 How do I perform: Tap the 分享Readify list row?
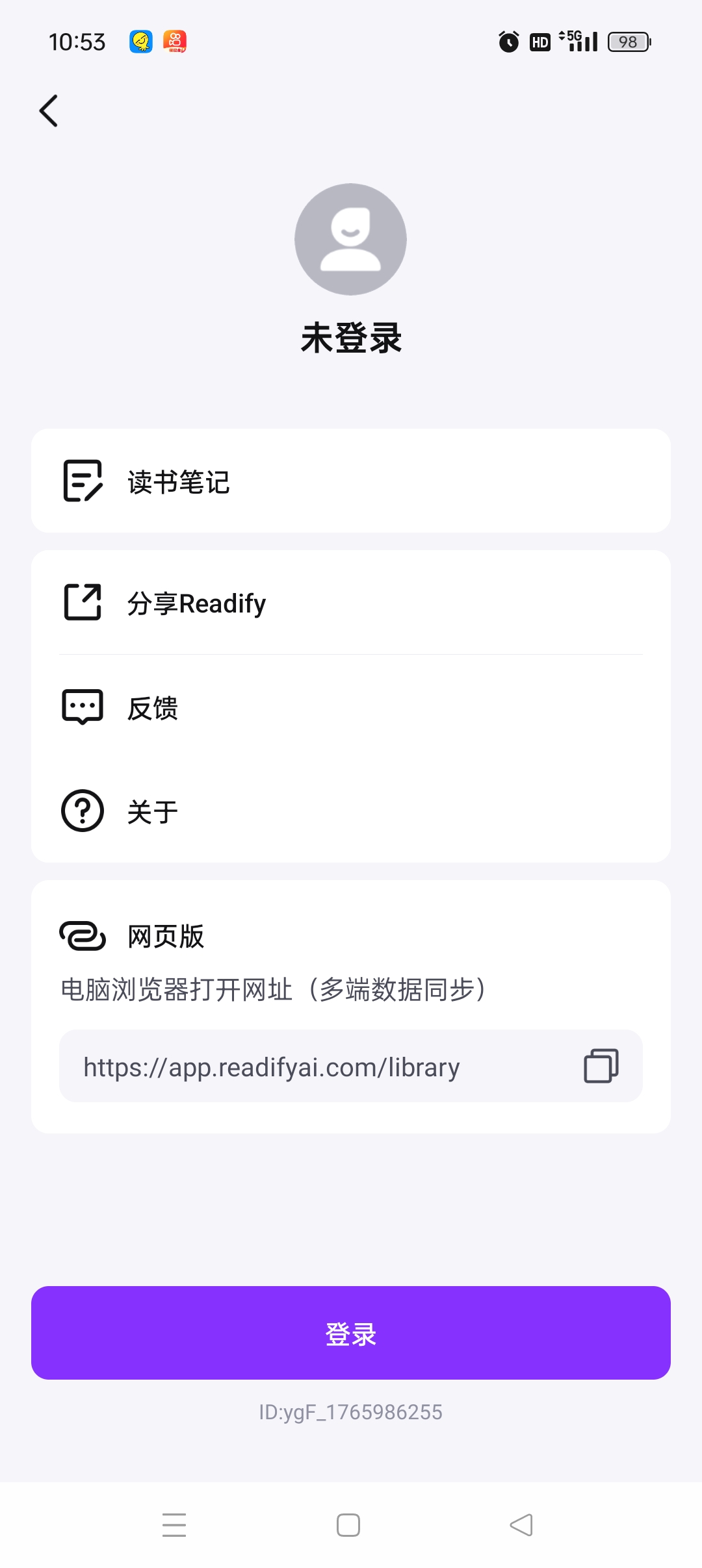click(351, 601)
